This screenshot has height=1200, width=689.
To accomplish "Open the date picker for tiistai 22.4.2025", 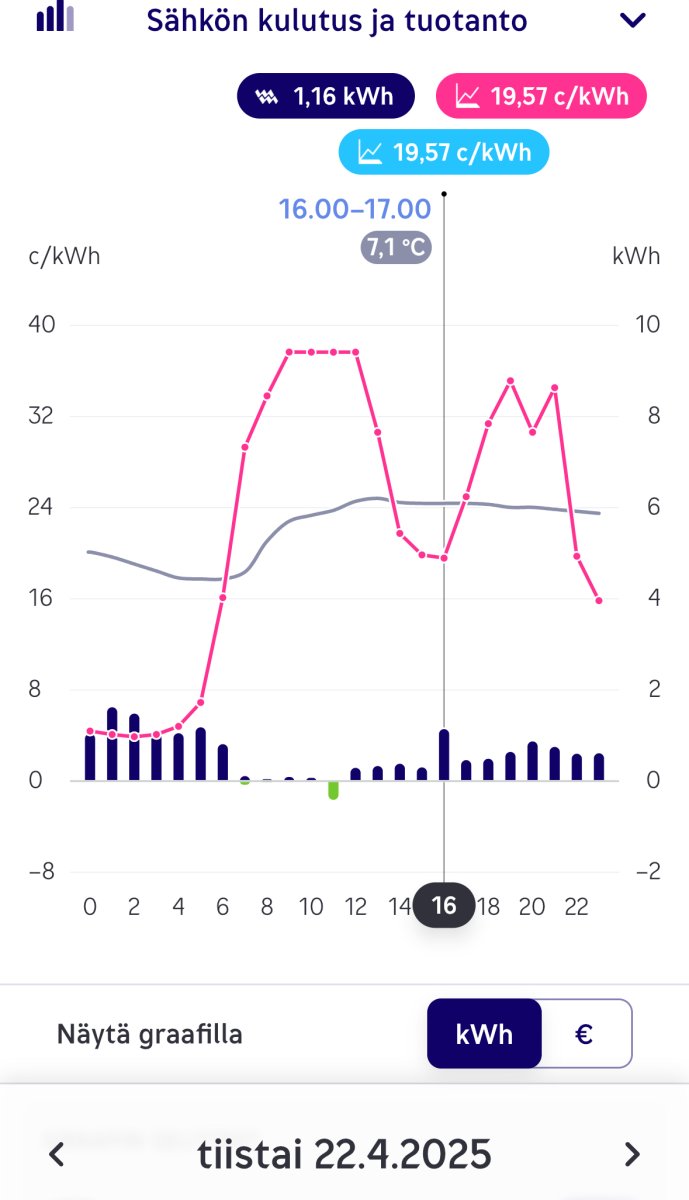I will (x=344, y=1155).
